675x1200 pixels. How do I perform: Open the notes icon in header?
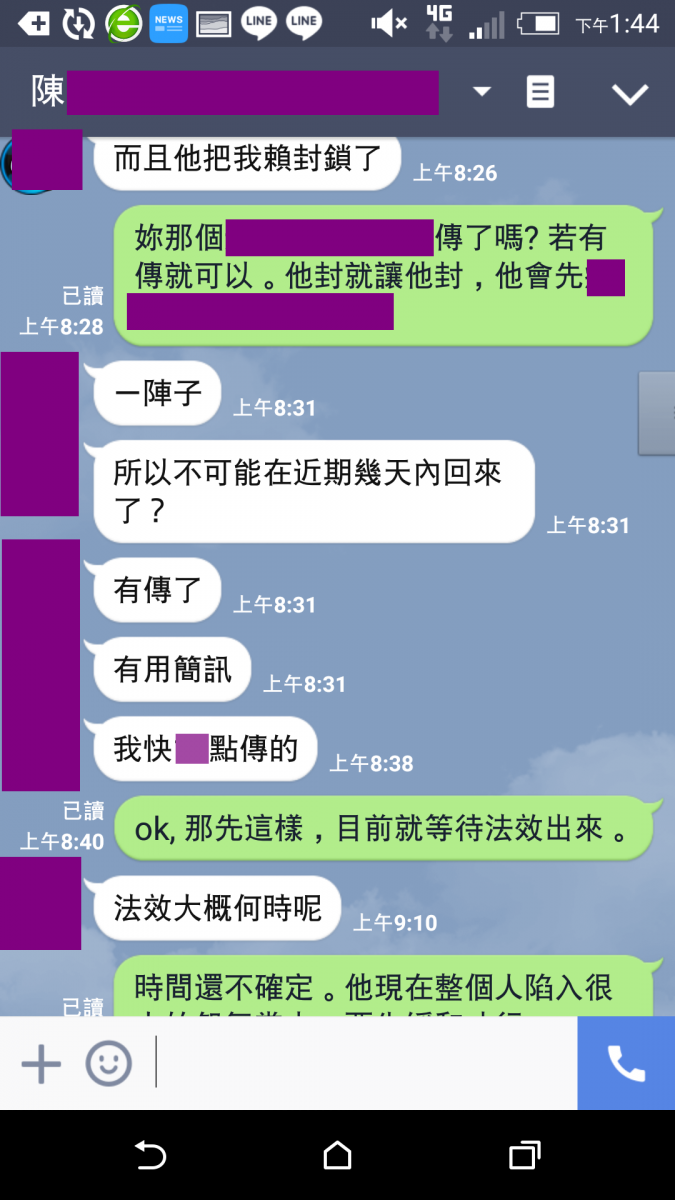click(540, 92)
